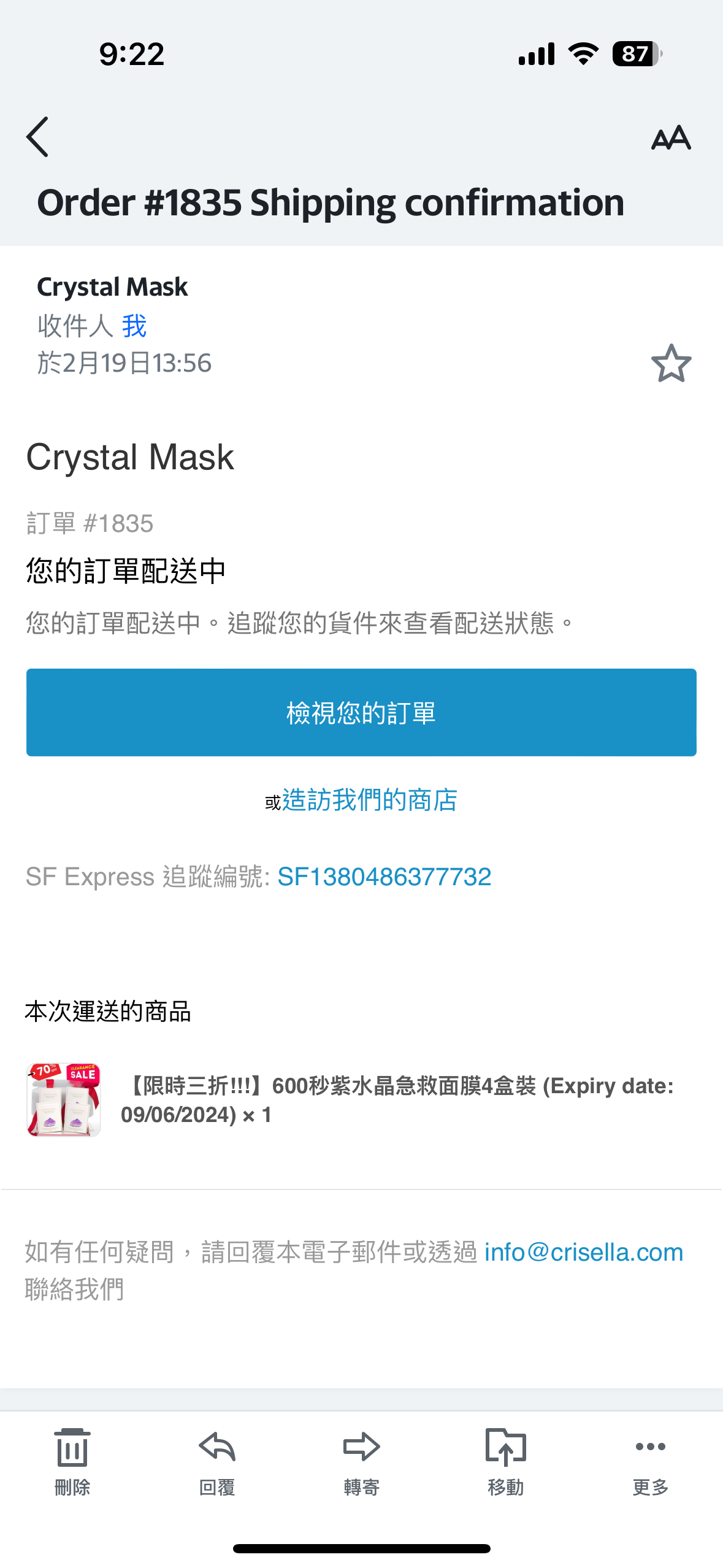The image size is (723, 1568).
Task: Tap the 檢視您的訂單 button
Action: click(361, 712)
